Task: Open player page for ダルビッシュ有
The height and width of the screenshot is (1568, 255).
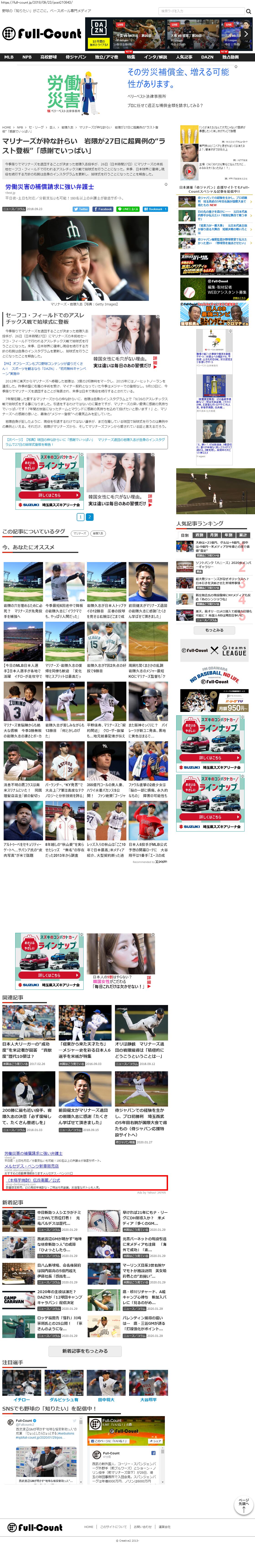Action: click(64, 1399)
